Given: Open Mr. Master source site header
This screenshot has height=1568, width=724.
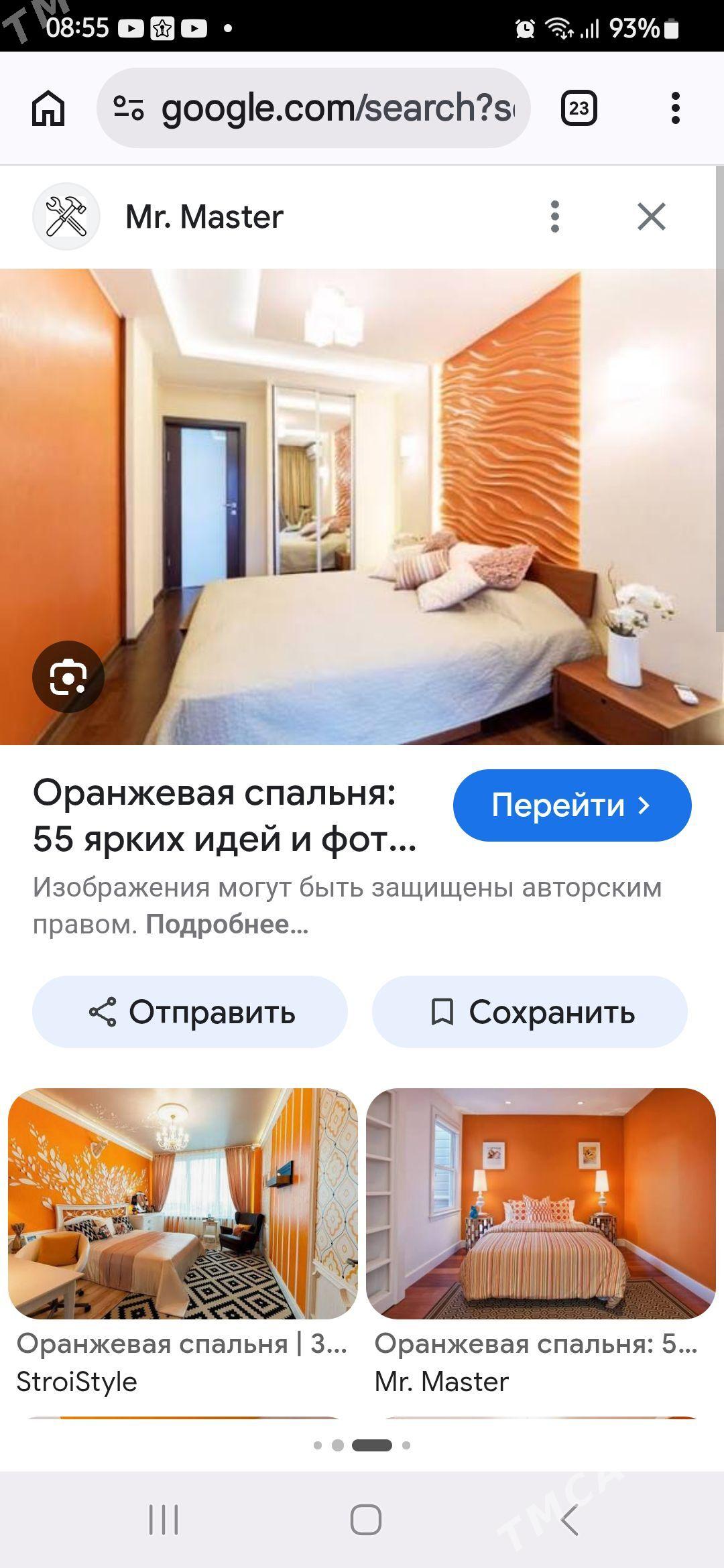Looking at the screenshot, I should pos(204,216).
